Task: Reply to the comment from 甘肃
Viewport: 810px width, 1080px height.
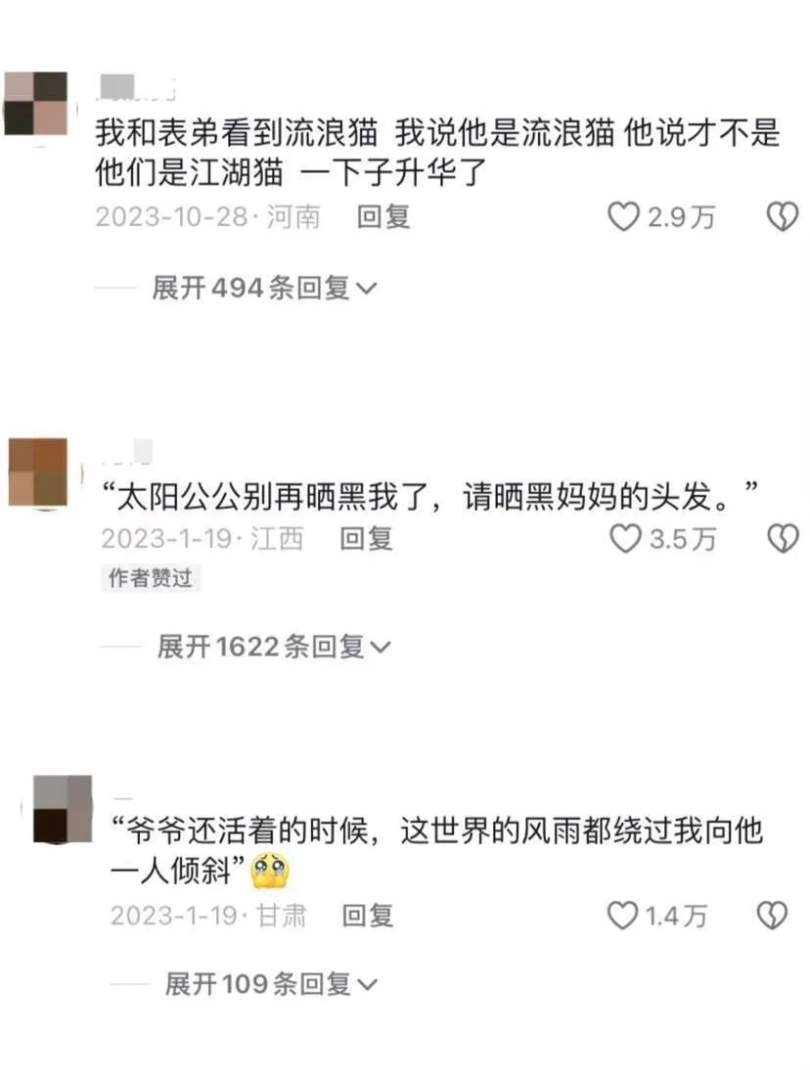Action: click(x=368, y=915)
